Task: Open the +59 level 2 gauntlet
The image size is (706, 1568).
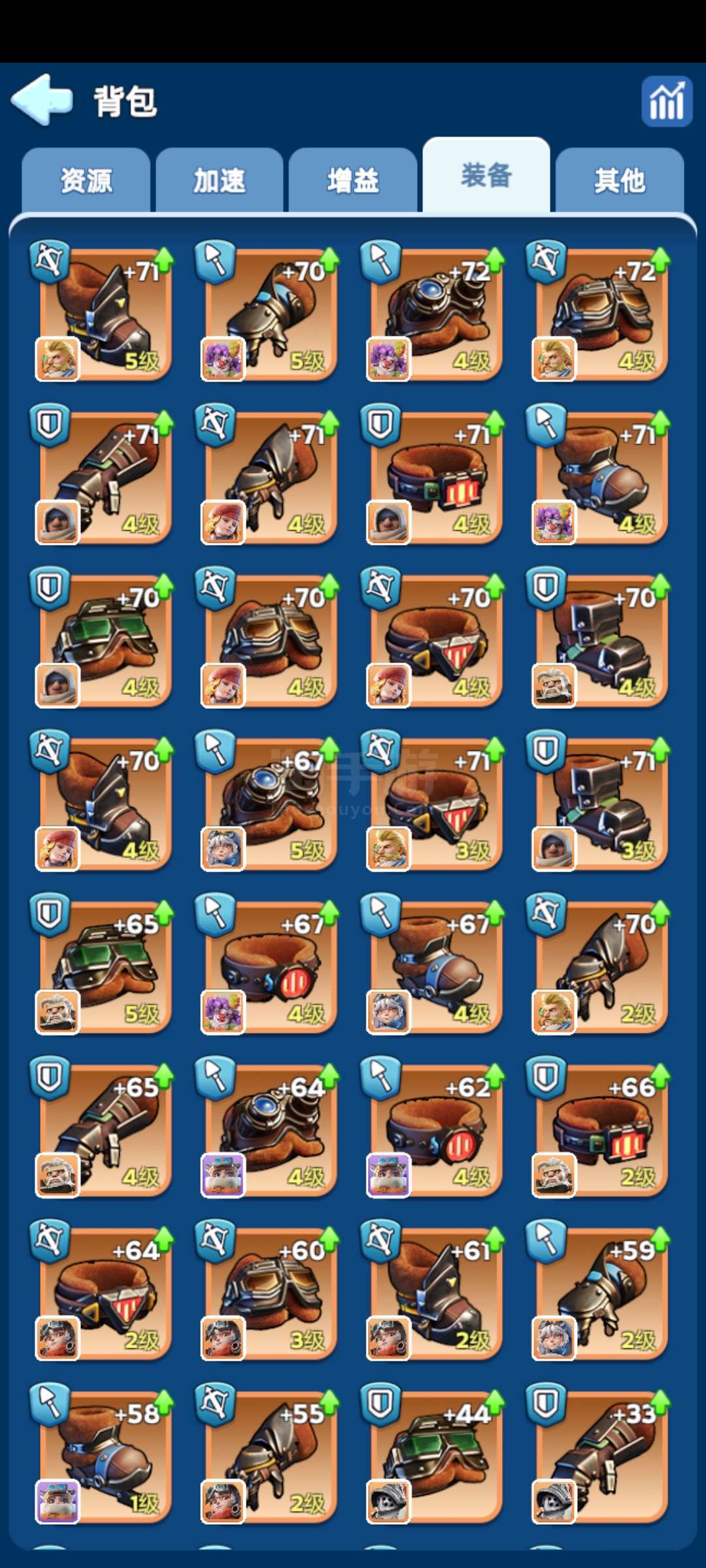Action: point(601,1293)
